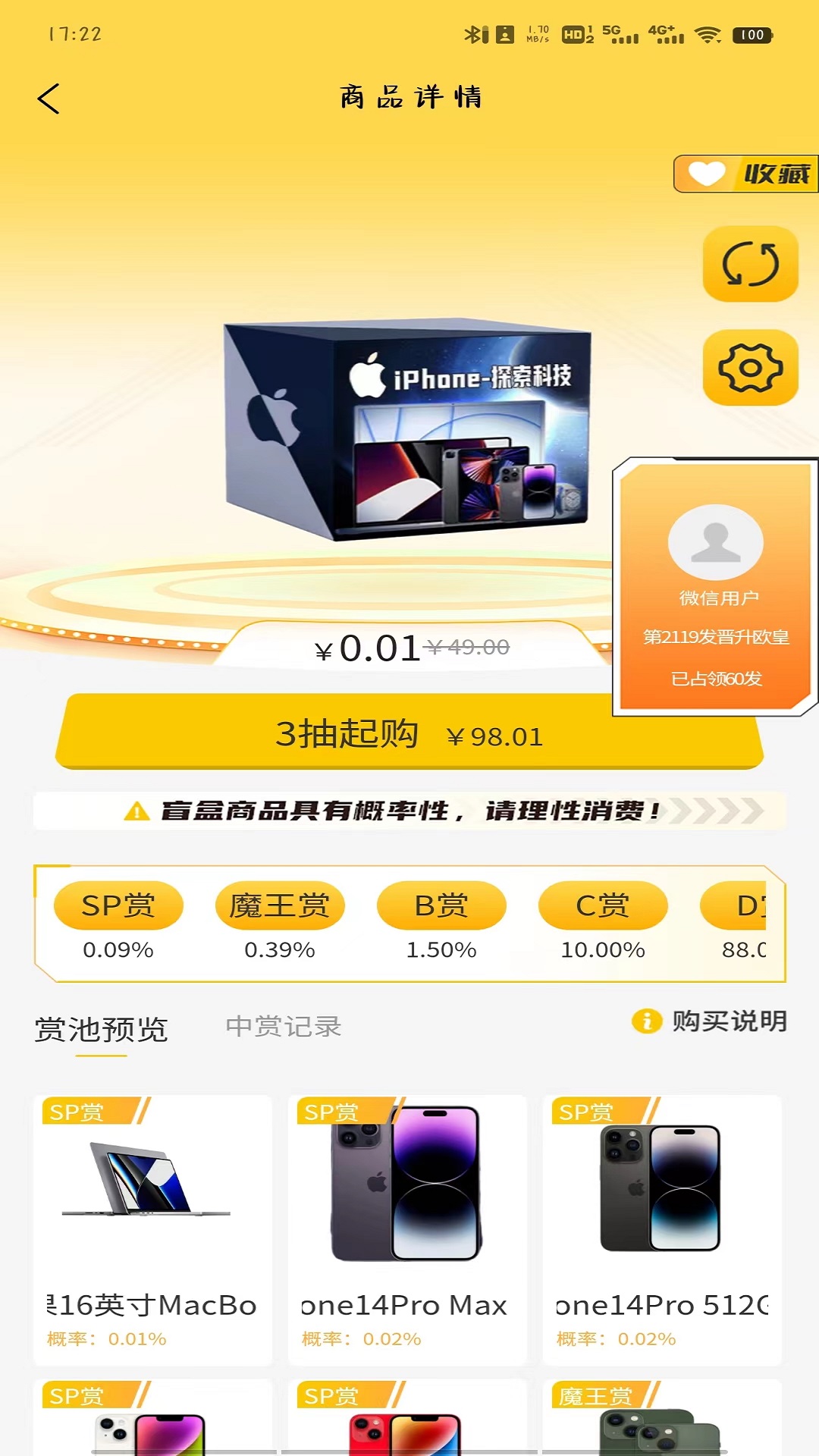The image size is (819, 1456).
Task: Tap the 微信用户 欧皇 card
Action: click(x=715, y=588)
